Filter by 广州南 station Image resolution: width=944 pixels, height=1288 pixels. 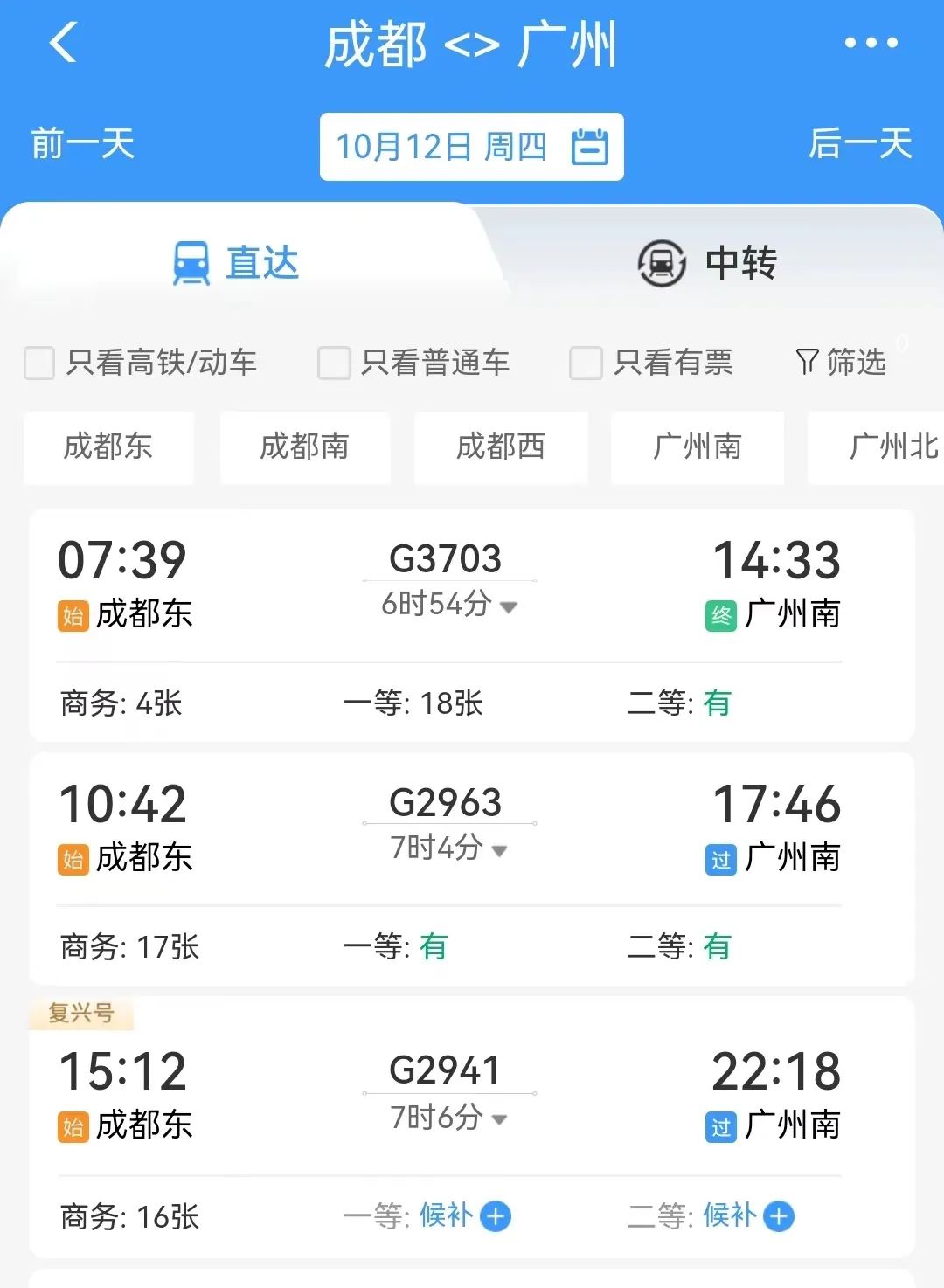tap(697, 447)
